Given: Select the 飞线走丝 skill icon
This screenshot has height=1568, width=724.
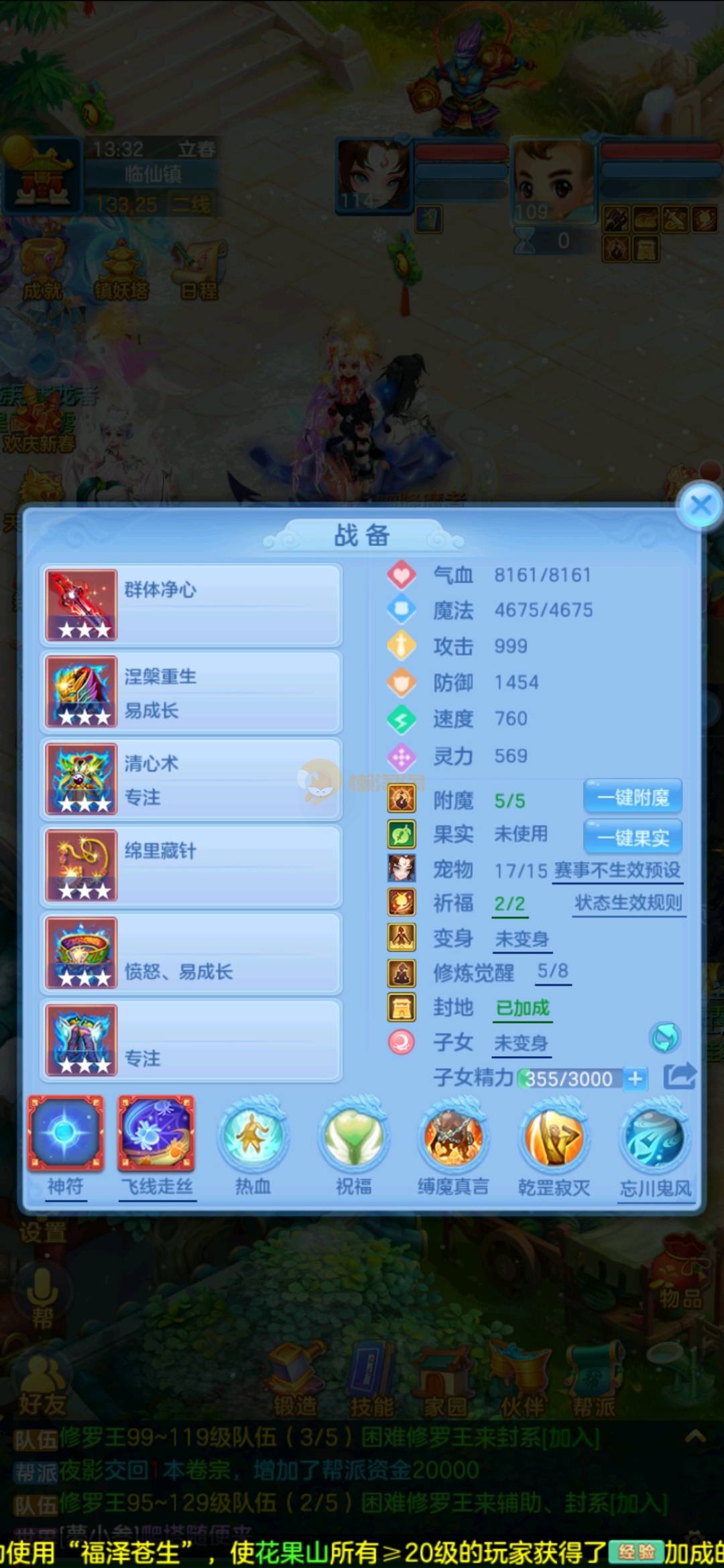Looking at the screenshot, I should (156, 1135).
